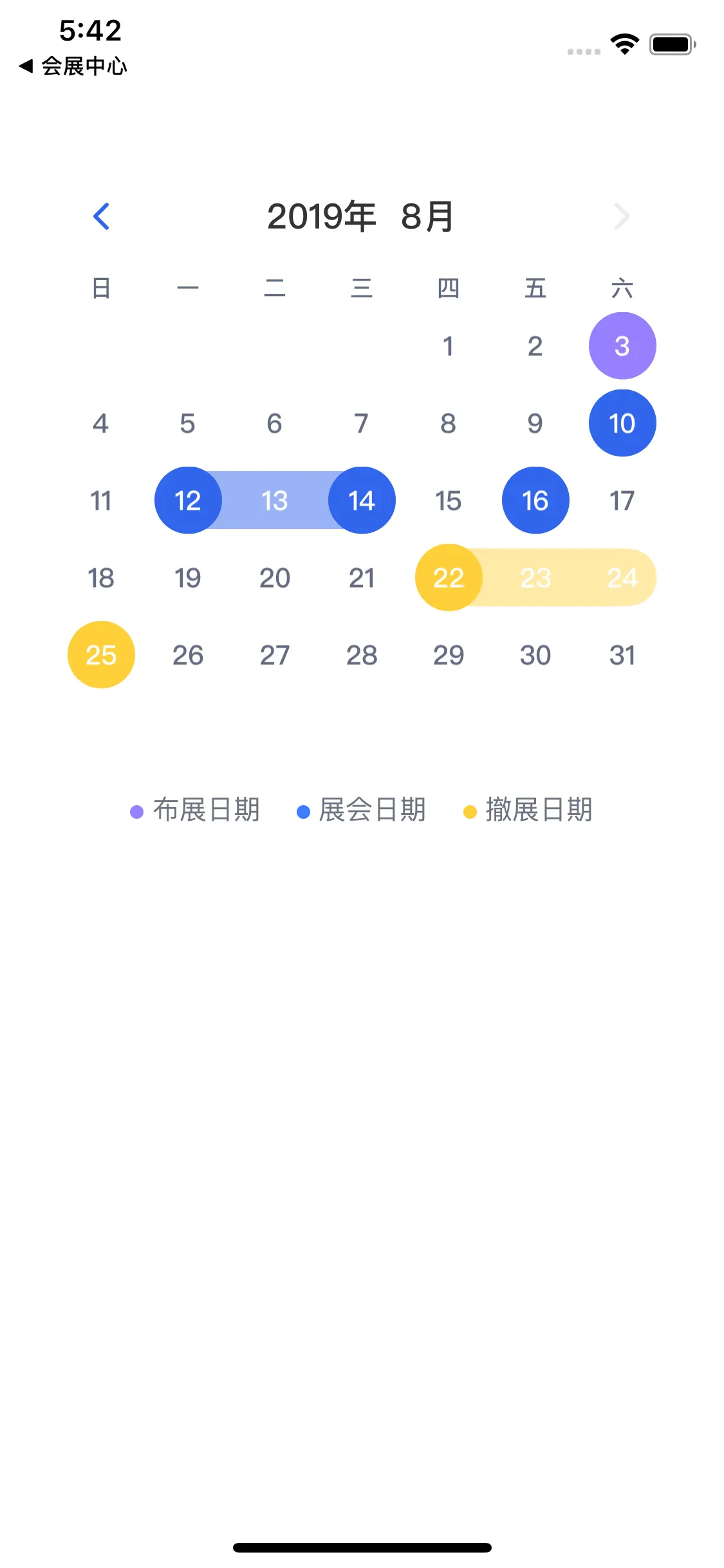Select date 10 on the calendar
The width and height of the screenshot is (724, 1568).
(622, 423)
